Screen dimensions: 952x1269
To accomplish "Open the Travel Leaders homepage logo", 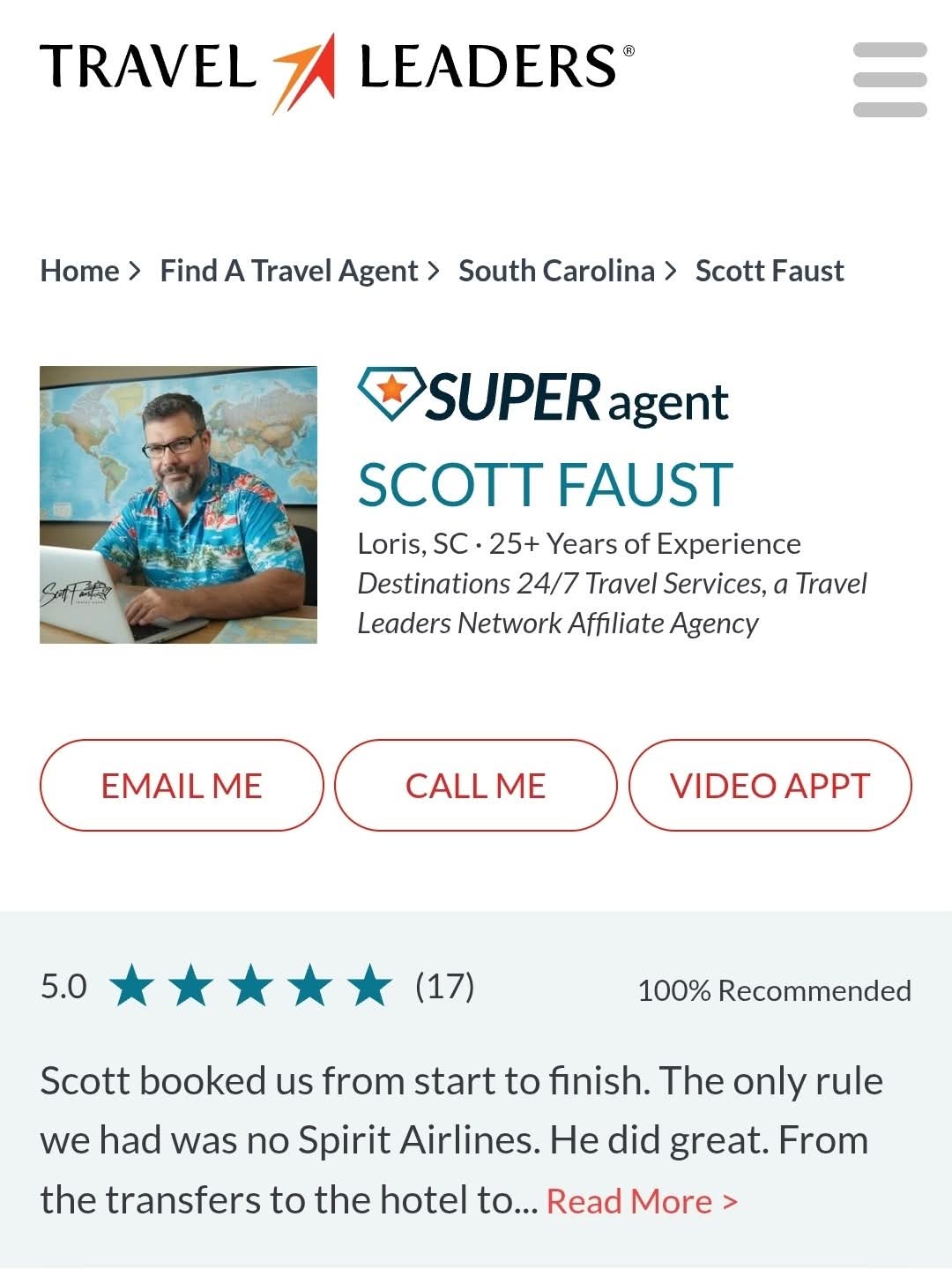I will pos(336,69).
